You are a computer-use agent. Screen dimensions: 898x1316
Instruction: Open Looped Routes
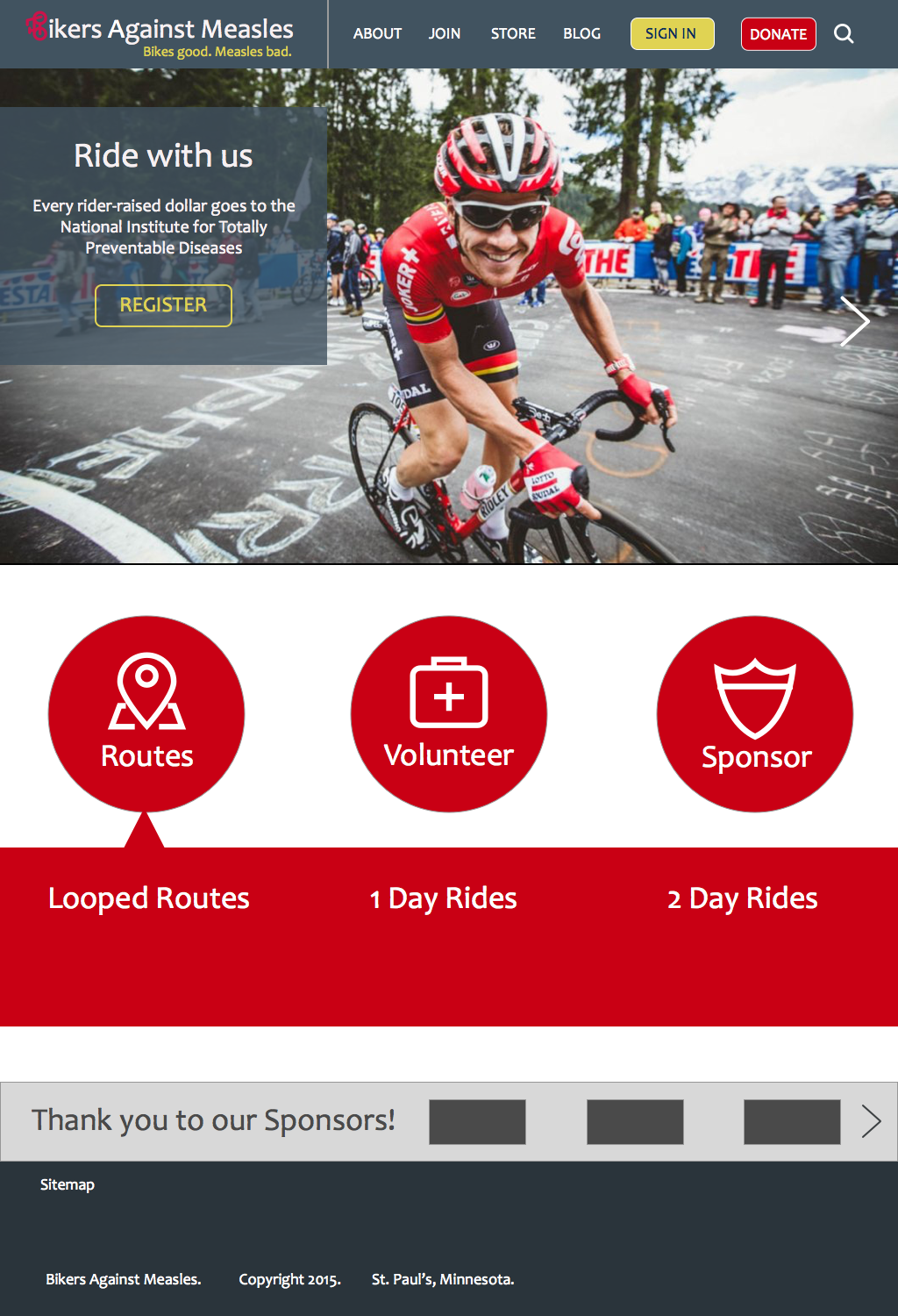[149, 898]
